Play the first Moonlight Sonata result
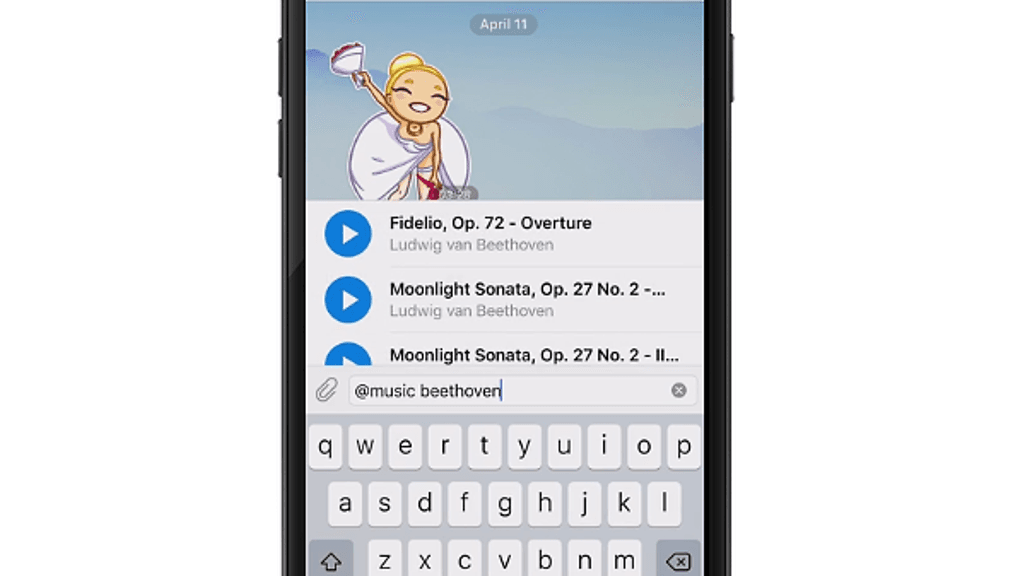 [348, 300]
